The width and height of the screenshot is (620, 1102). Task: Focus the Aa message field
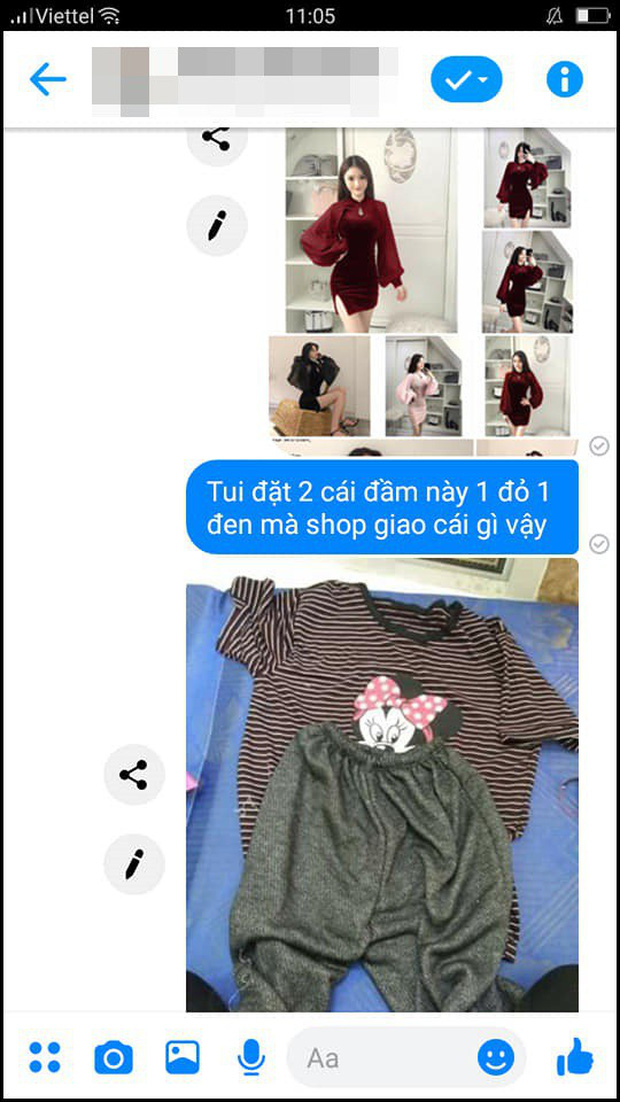point(380,1057)
